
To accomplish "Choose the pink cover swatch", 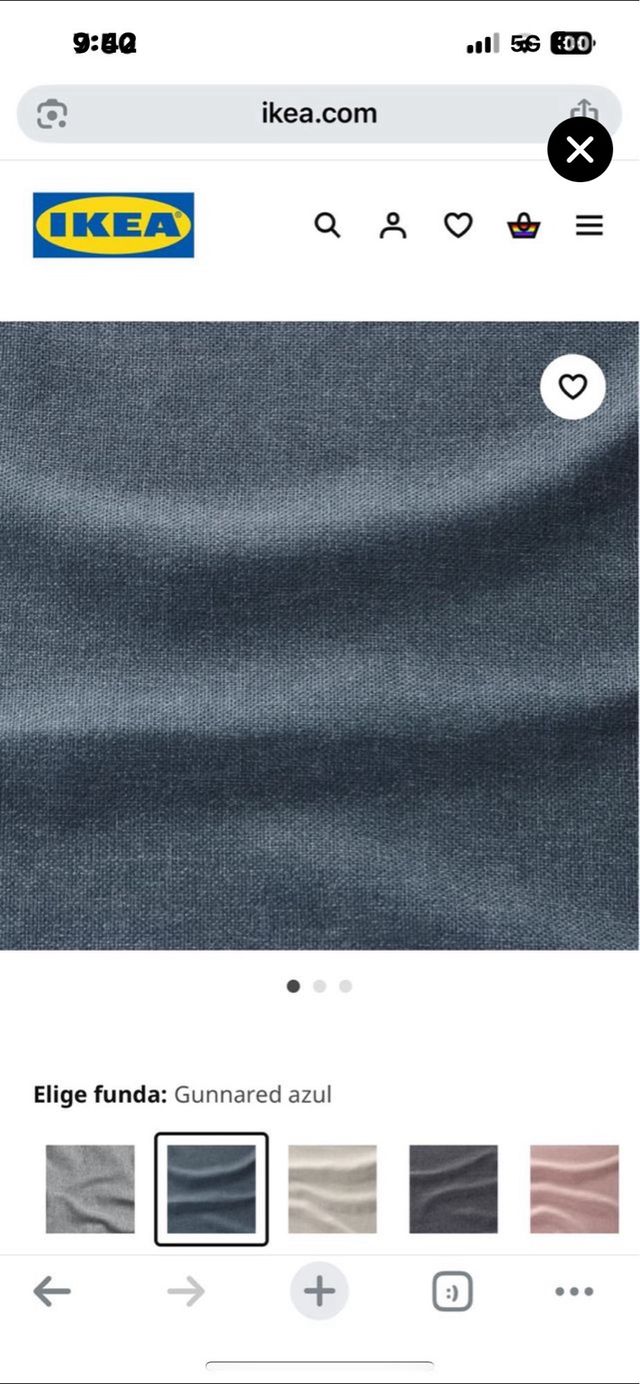I will click(574, 1189).
